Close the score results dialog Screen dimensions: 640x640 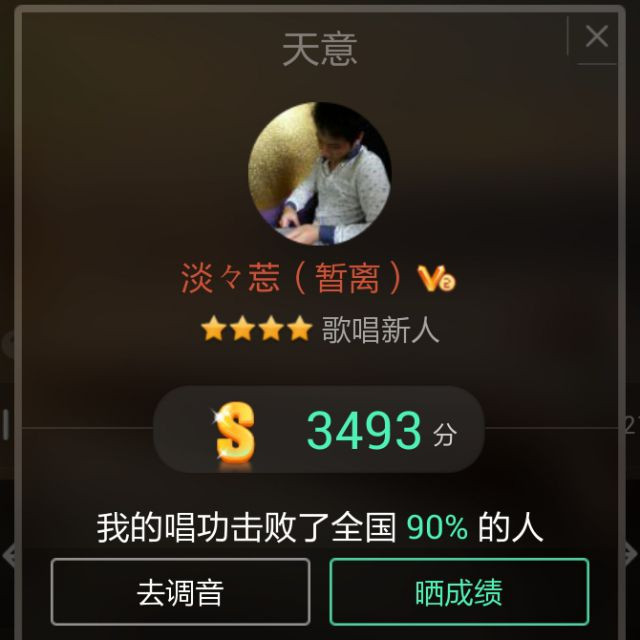tap(597, 37)
